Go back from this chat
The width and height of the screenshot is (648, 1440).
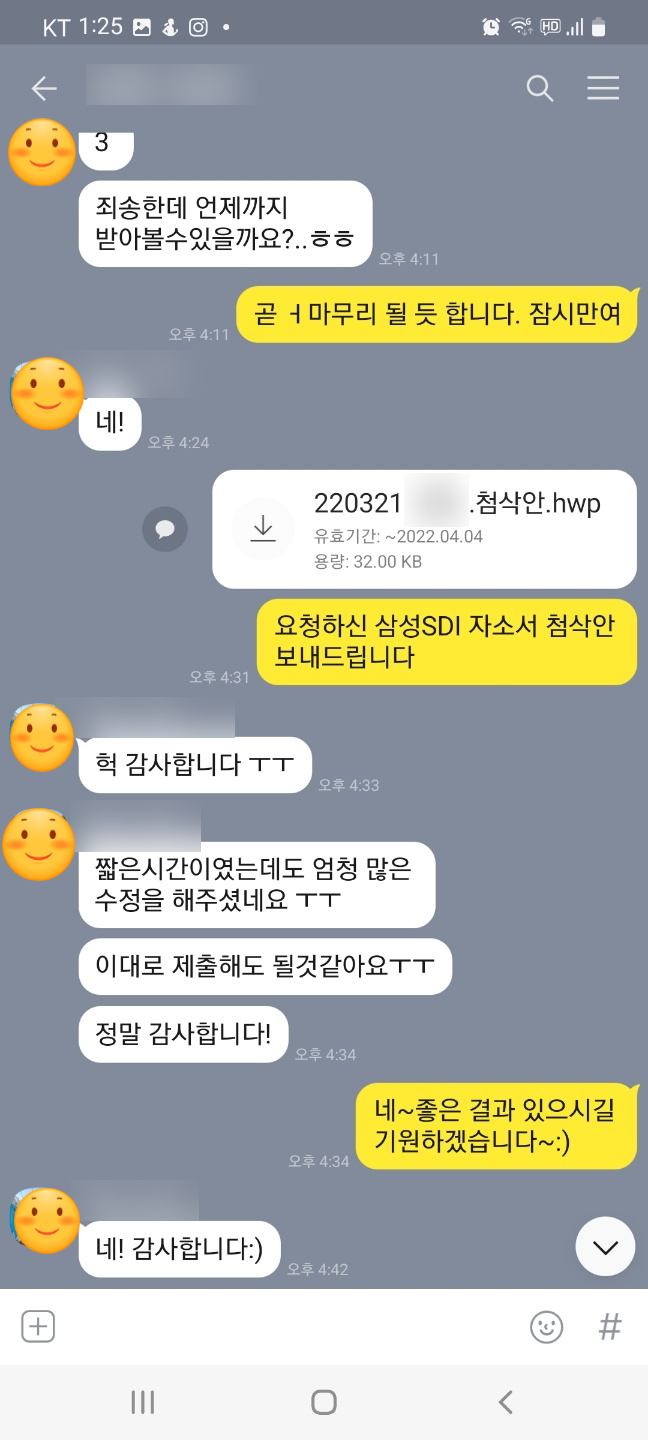point(44,88)
